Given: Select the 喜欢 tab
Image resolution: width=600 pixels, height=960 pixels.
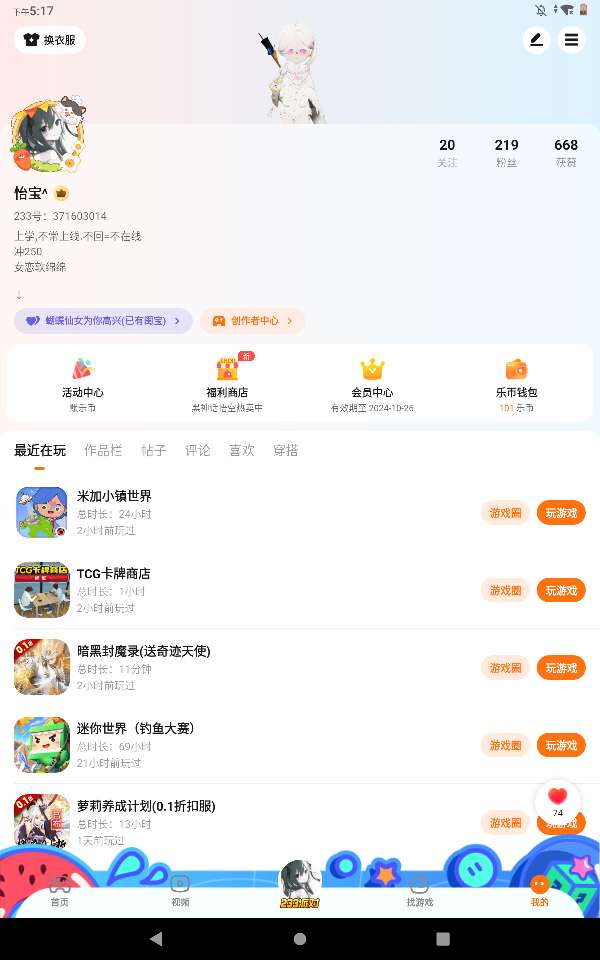Looking at the screenshot, I should (242, 451).
